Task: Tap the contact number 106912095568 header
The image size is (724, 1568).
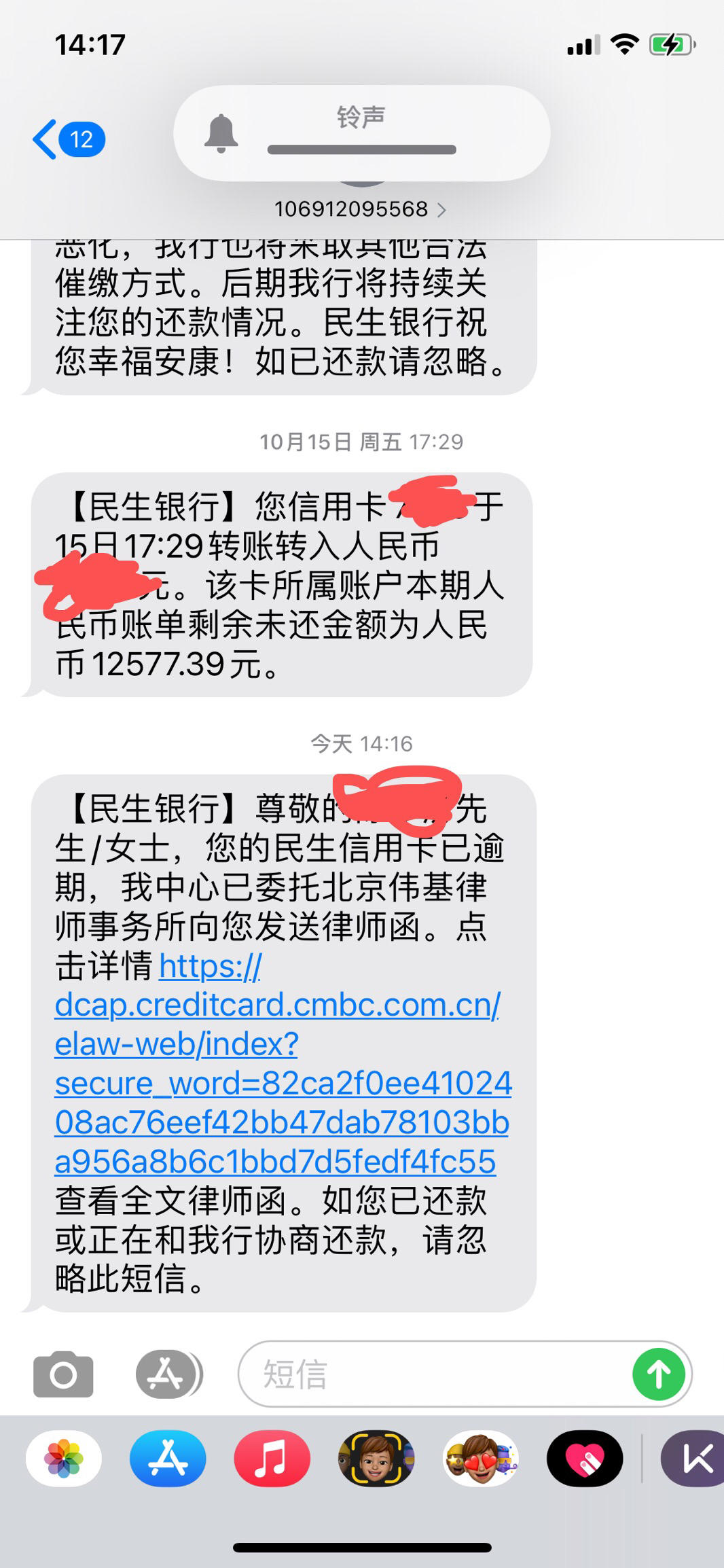Action: (x=352, y=209)
